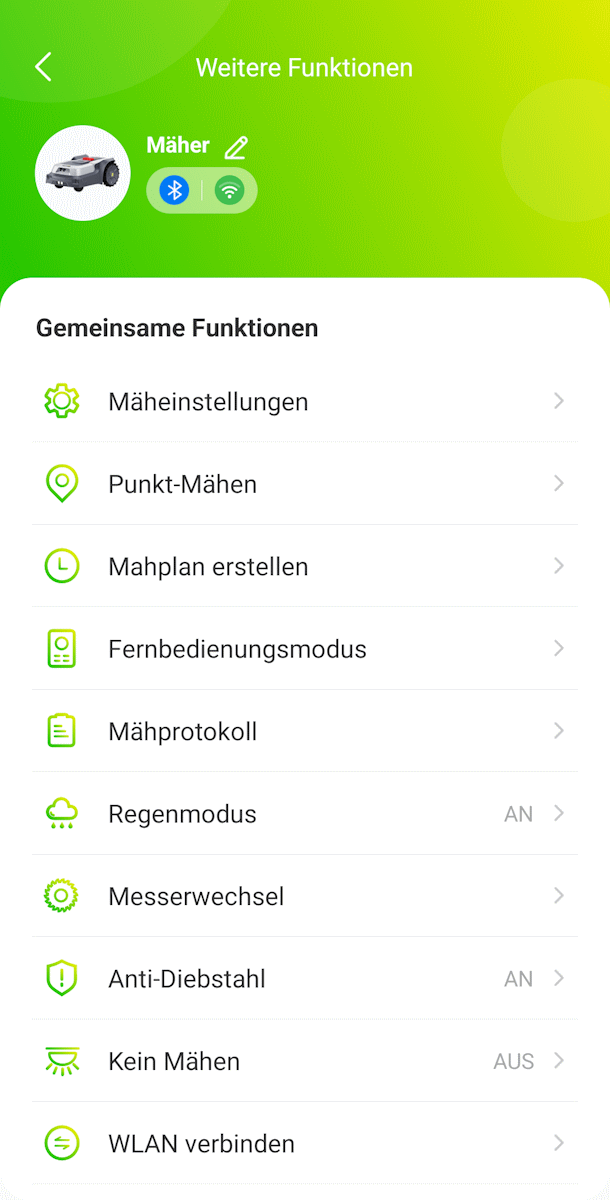Tap the Bluetooth connection icon
Viewport: 610px width, 1200px height.
point(175,190)
